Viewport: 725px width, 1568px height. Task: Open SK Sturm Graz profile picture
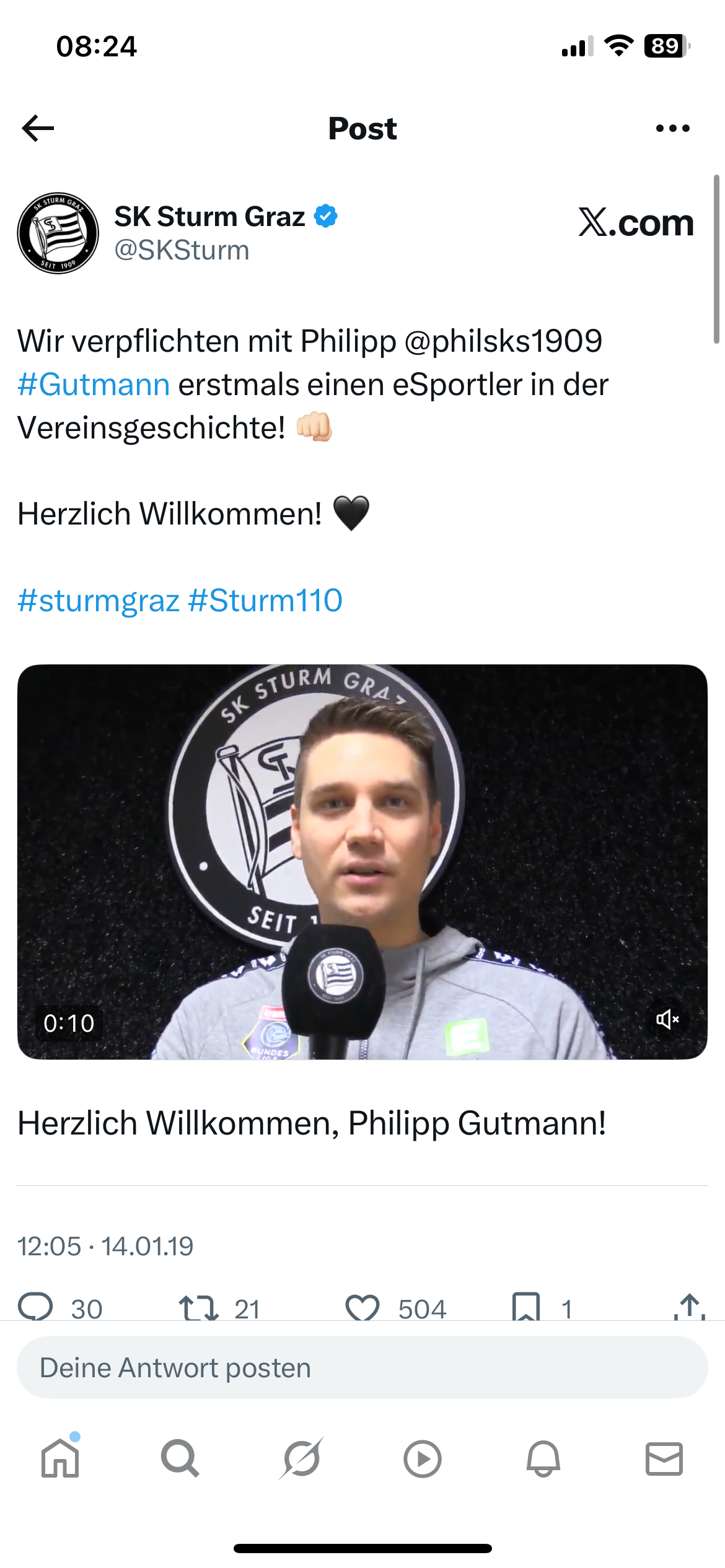[58, 233]
